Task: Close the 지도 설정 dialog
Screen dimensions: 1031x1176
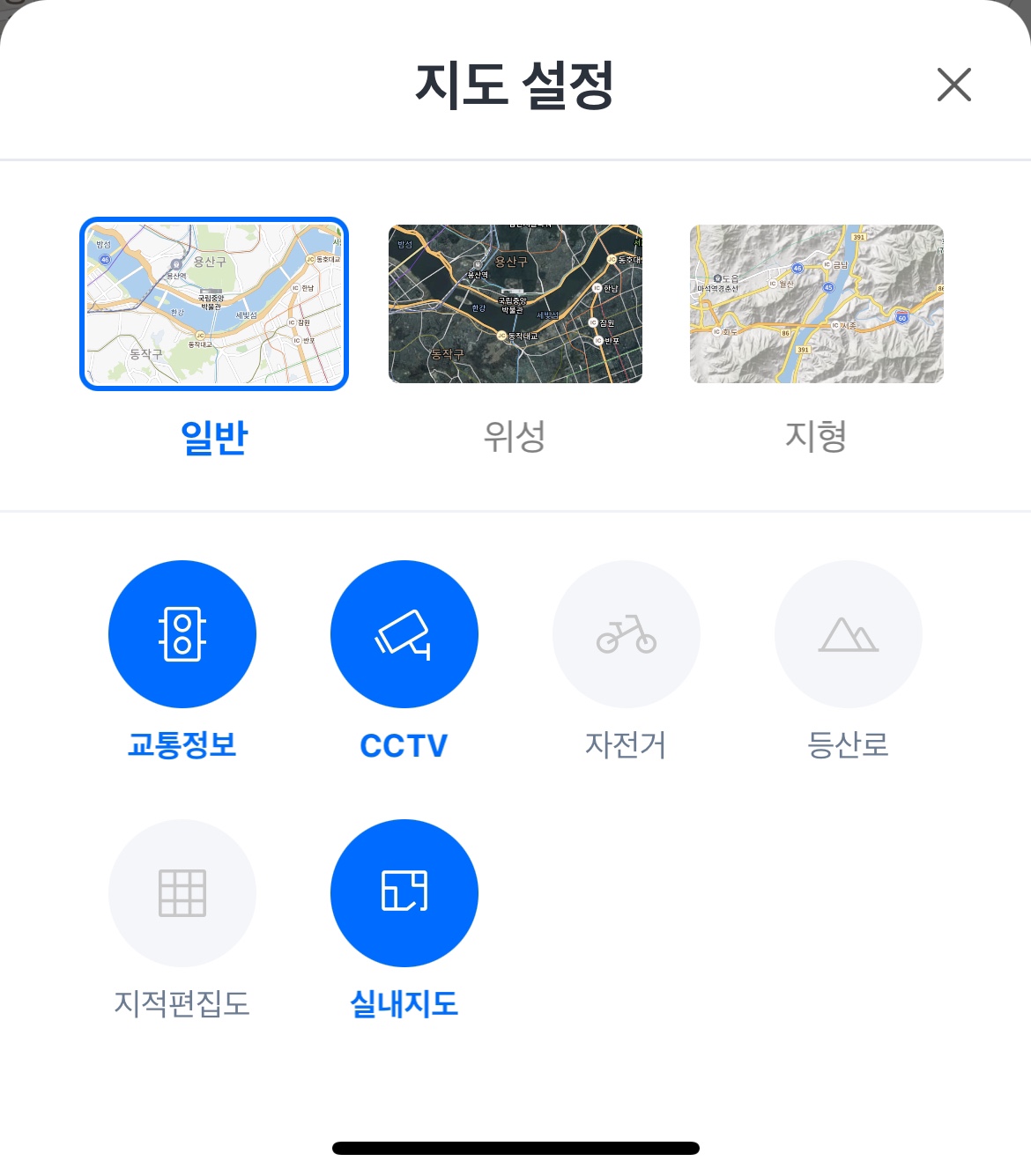Action: pos(953,85)
